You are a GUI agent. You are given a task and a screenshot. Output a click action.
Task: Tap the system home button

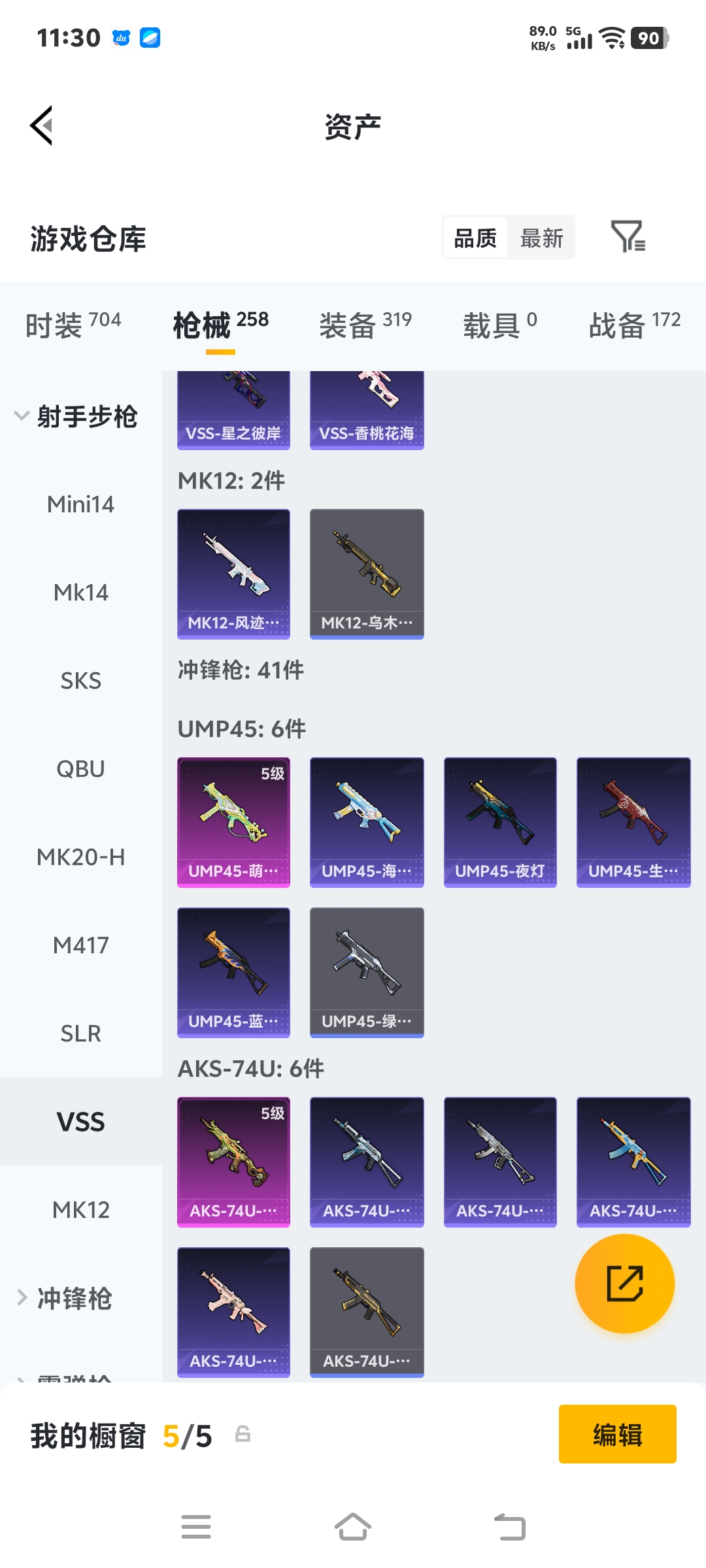(x=353, y=1527)
